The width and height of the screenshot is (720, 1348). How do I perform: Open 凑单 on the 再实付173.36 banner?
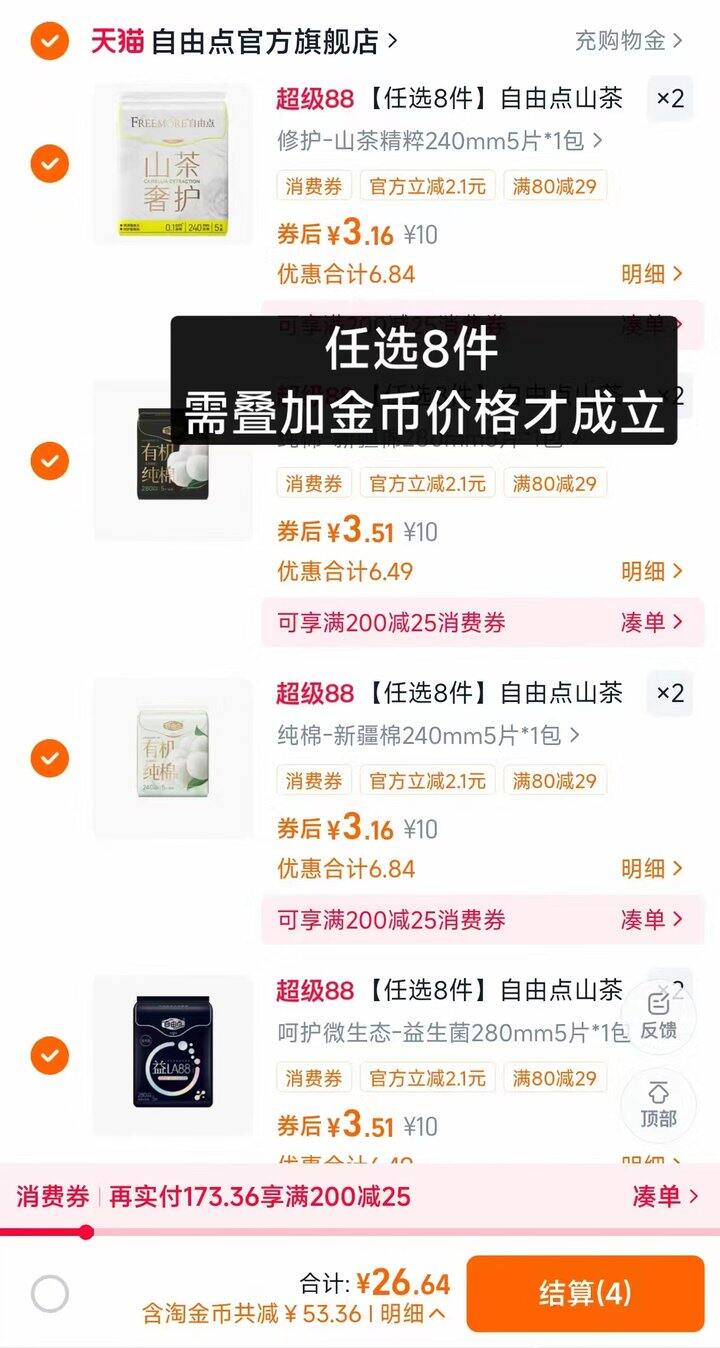665,1196
